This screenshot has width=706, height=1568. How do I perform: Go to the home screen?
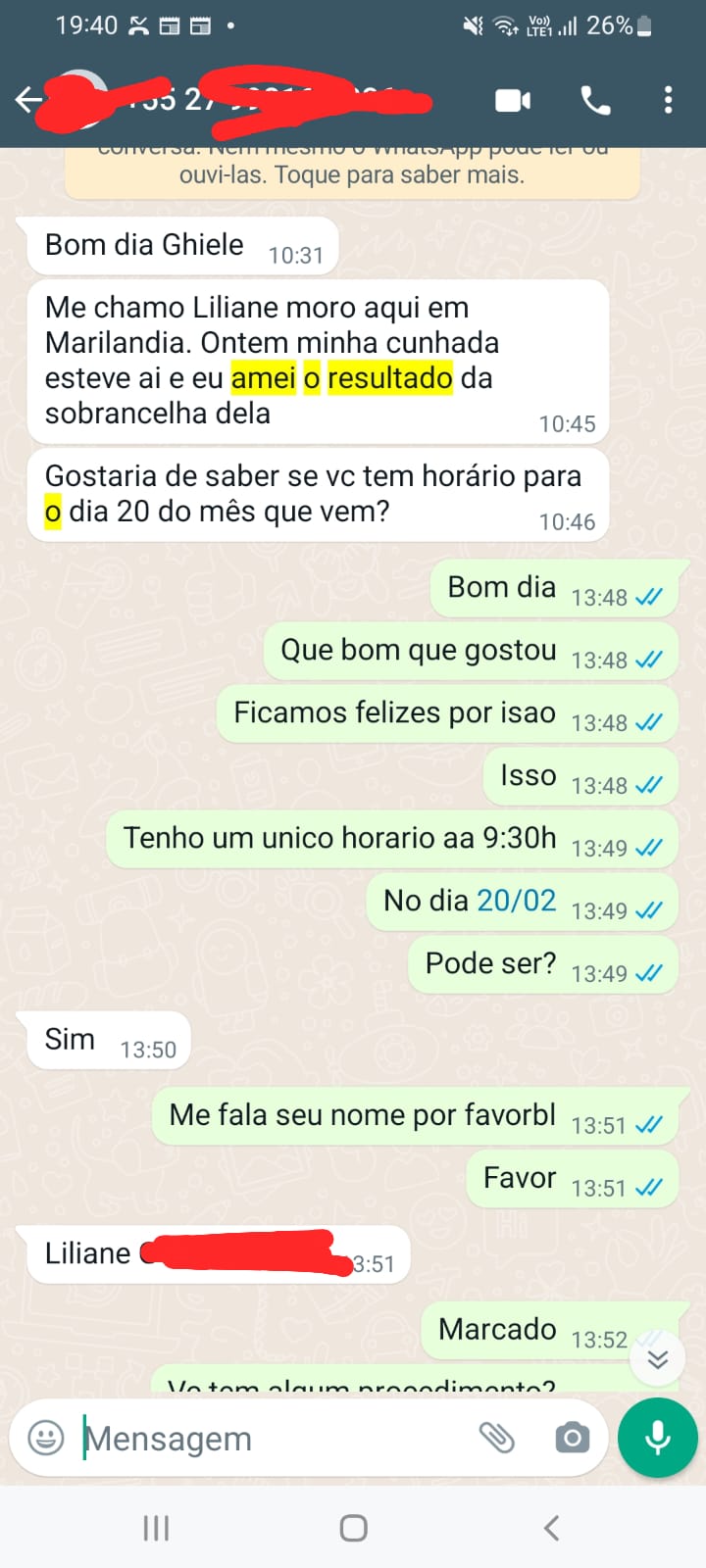(353, 1528)
